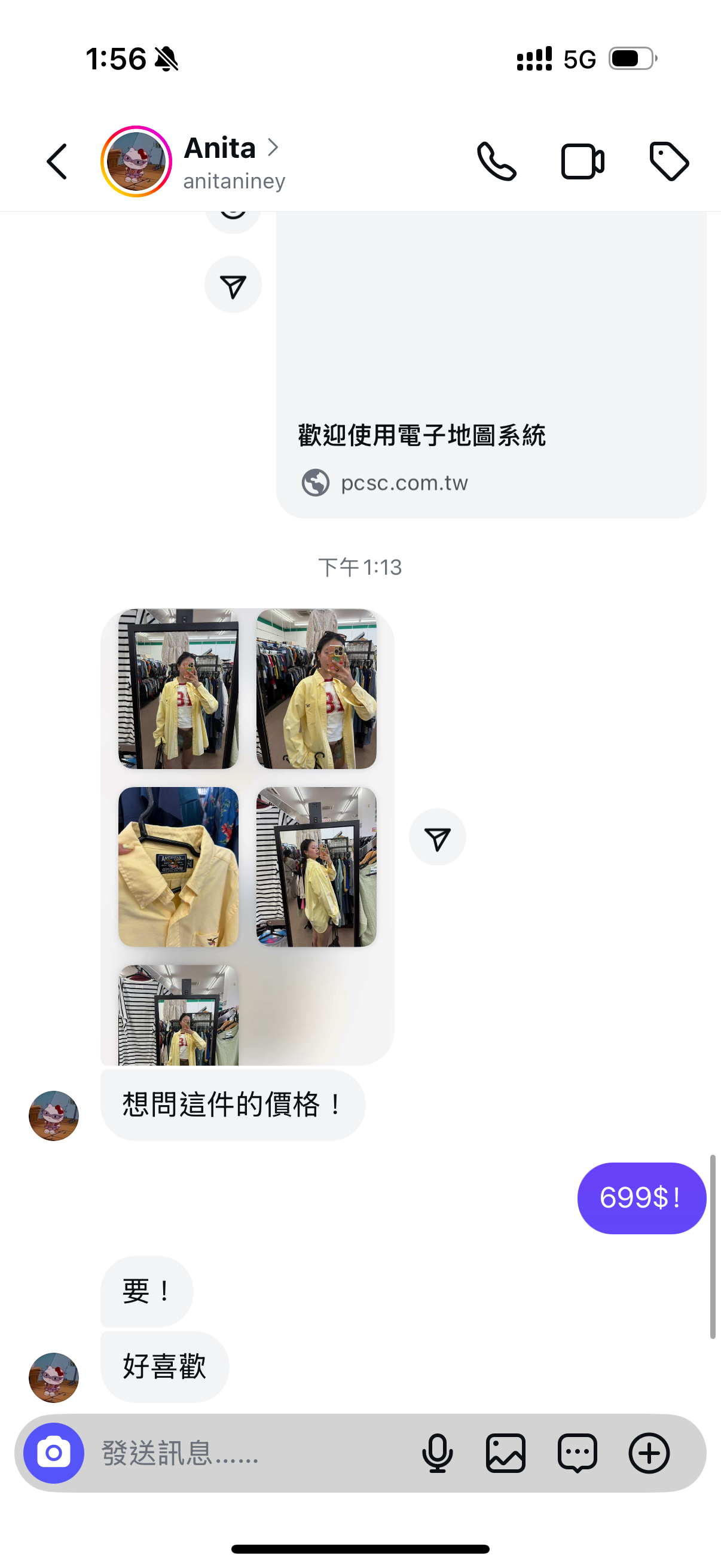Open more options with the plus icon

coord(649,1453)
